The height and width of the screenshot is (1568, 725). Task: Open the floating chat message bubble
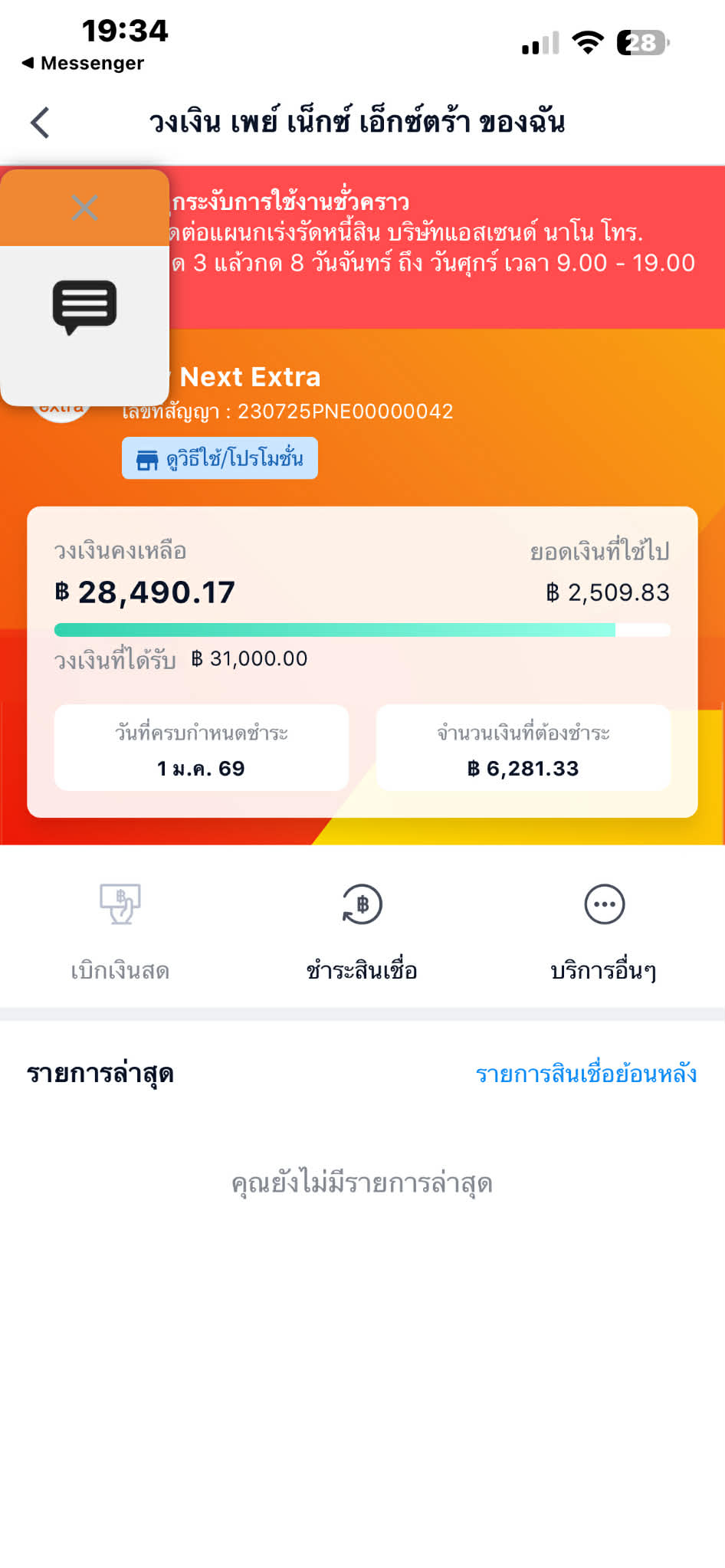click(x=84, y=307)
